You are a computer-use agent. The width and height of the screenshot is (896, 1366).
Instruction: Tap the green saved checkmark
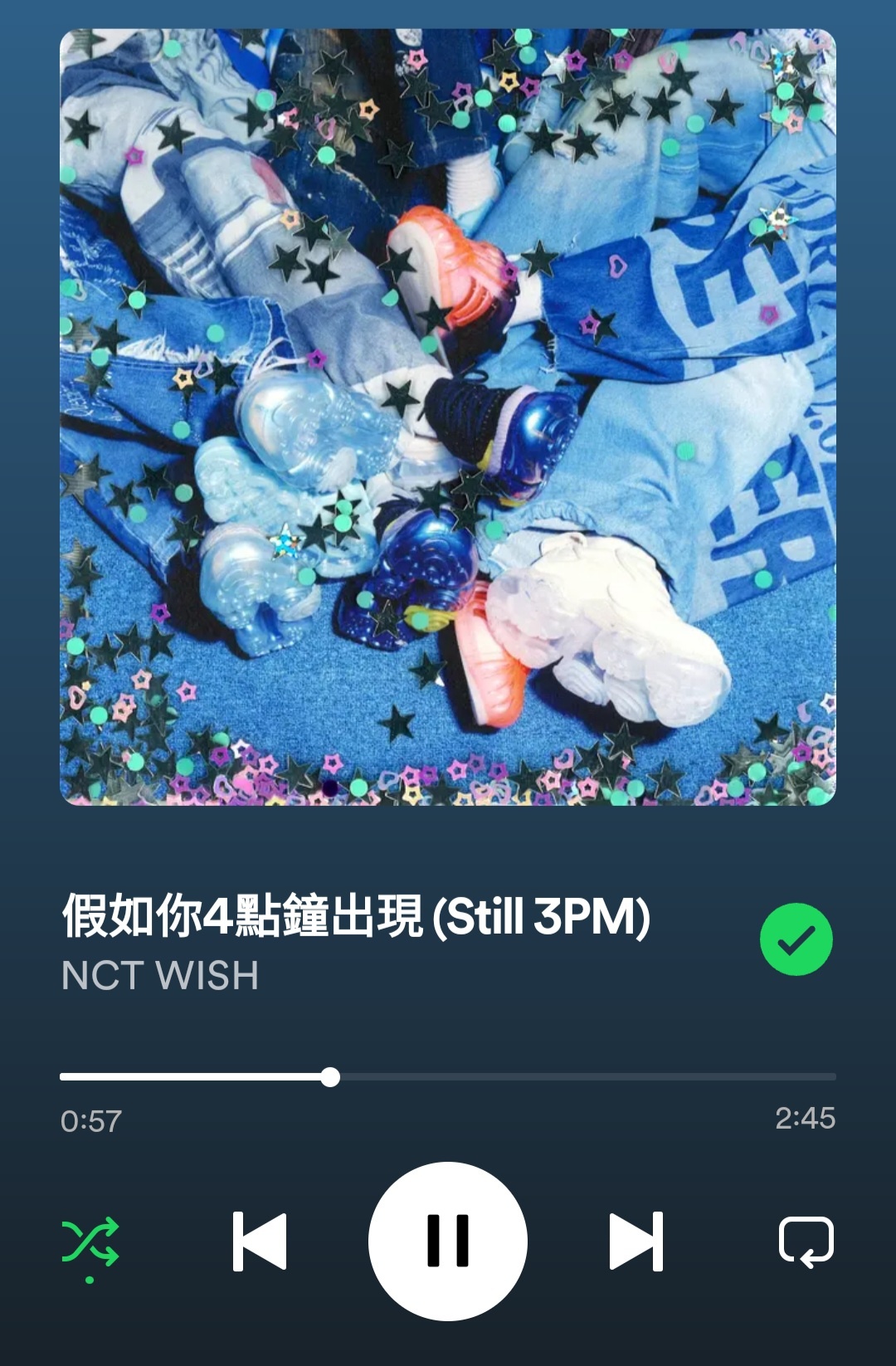coord(796,939)
